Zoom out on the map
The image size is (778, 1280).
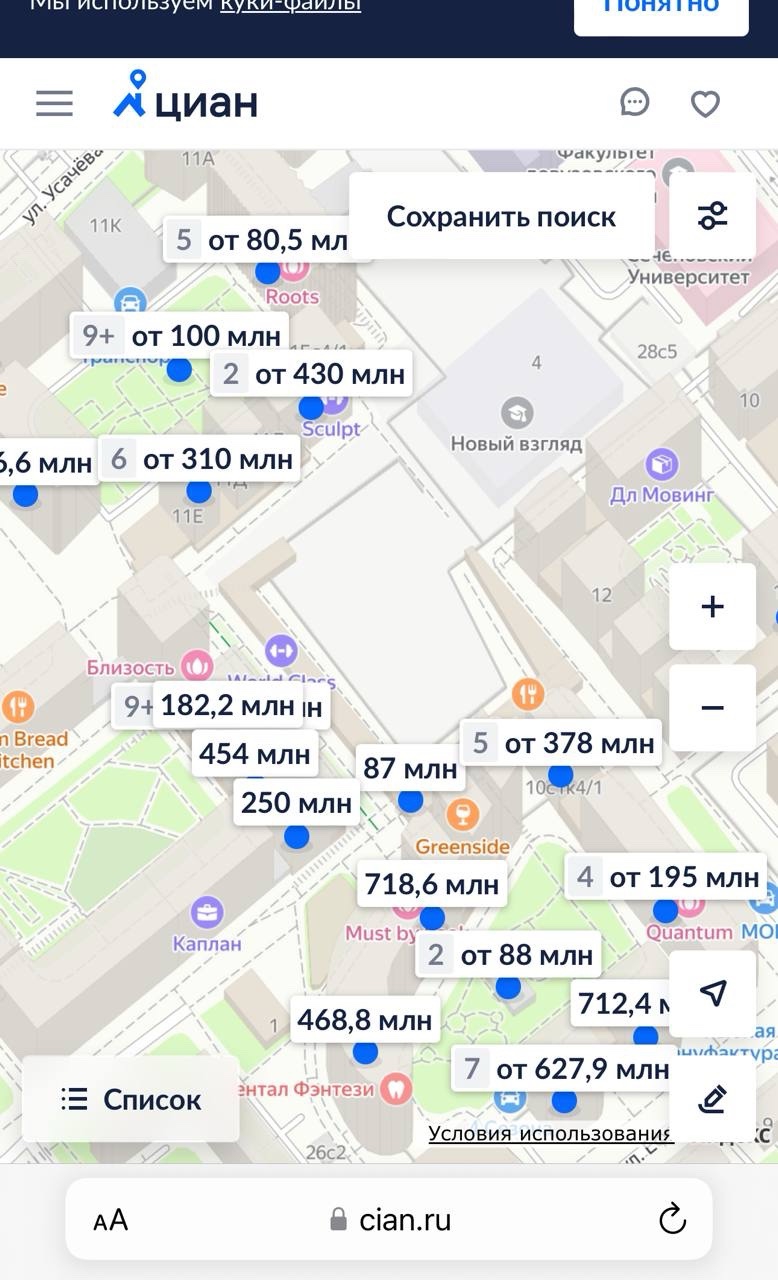(x=712, y=708)
